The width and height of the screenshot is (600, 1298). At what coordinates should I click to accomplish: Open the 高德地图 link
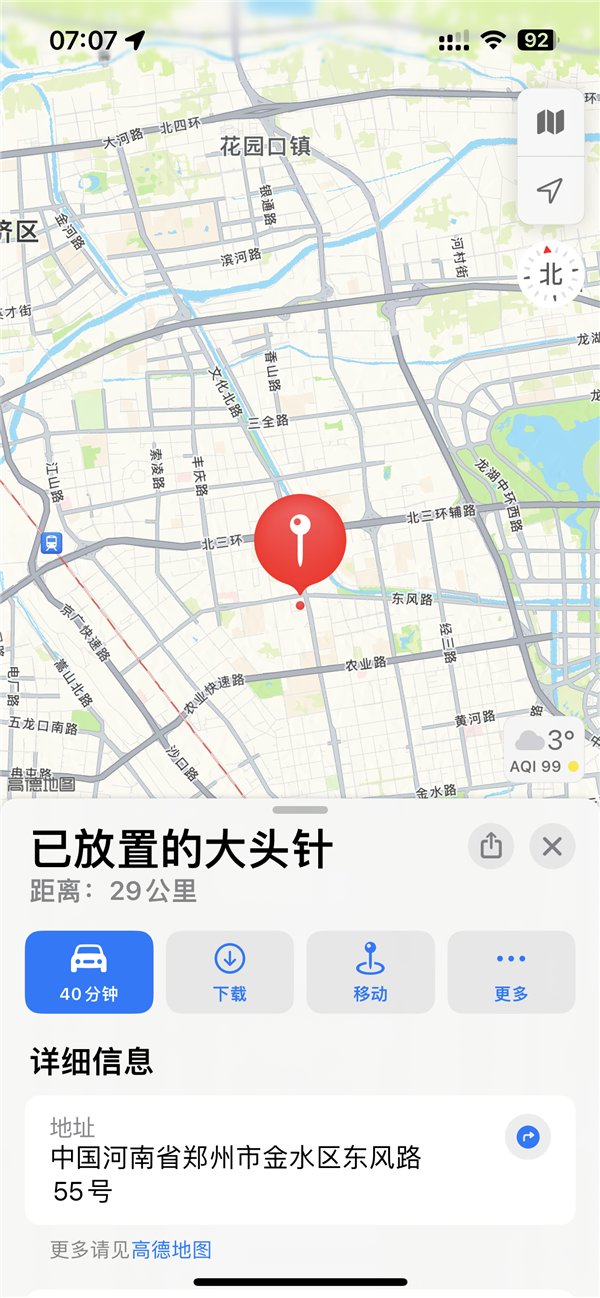(x=171, y=1249)
